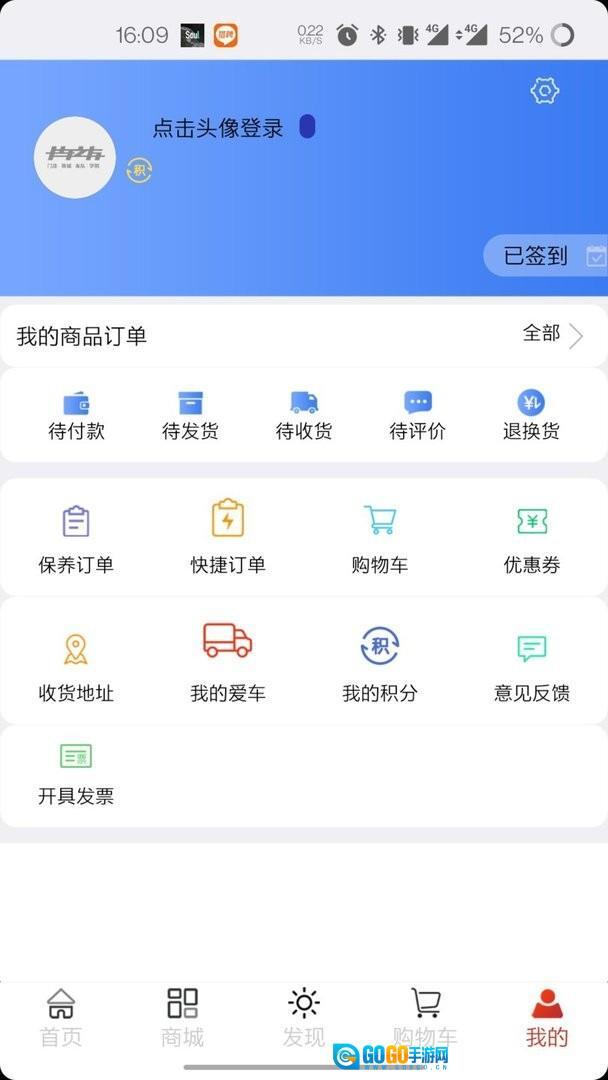This screenshot has width=608, height=1080.
Task: Open the settings gear icon
Action: click(x=544, y=91)
